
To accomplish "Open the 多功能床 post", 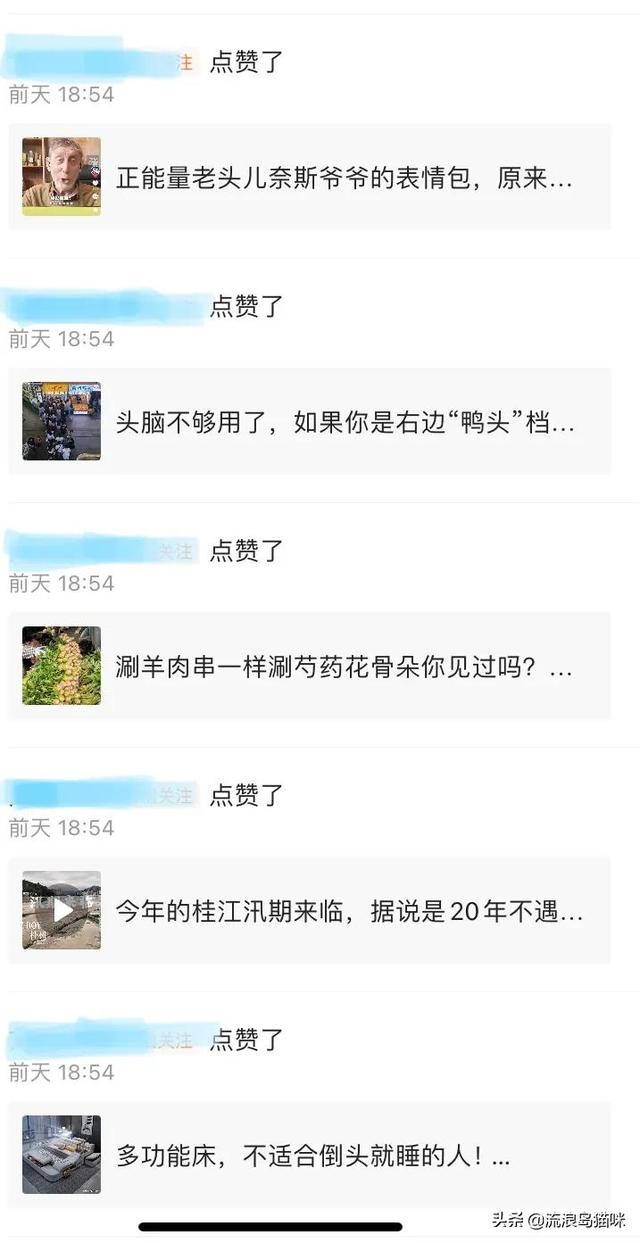I will pos(312,1156).
